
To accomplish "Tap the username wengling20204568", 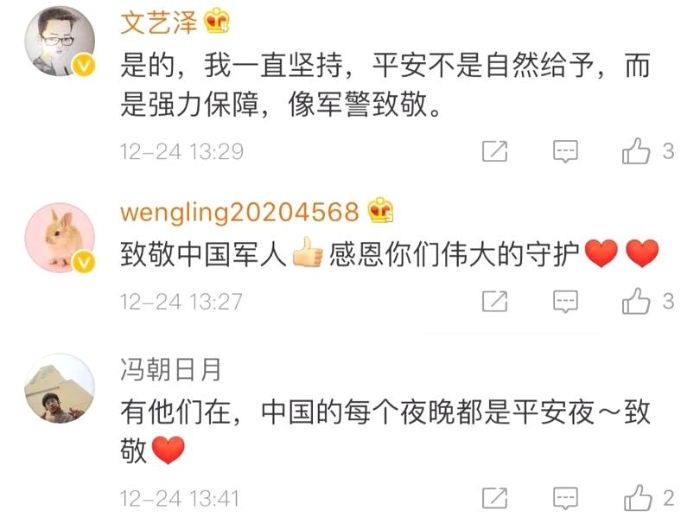I will pos(240,212).
